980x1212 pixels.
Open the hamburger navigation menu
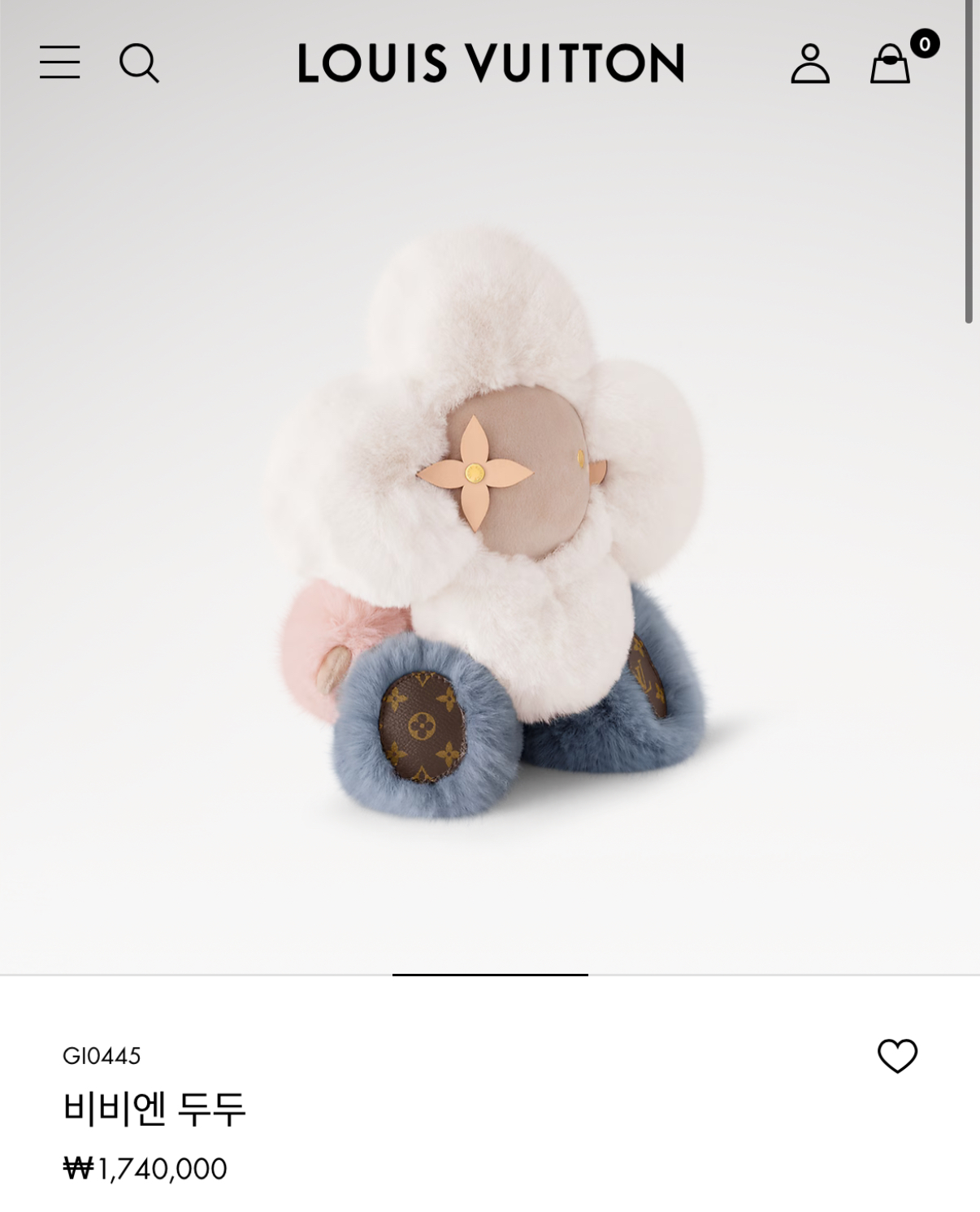click(59, 63)
